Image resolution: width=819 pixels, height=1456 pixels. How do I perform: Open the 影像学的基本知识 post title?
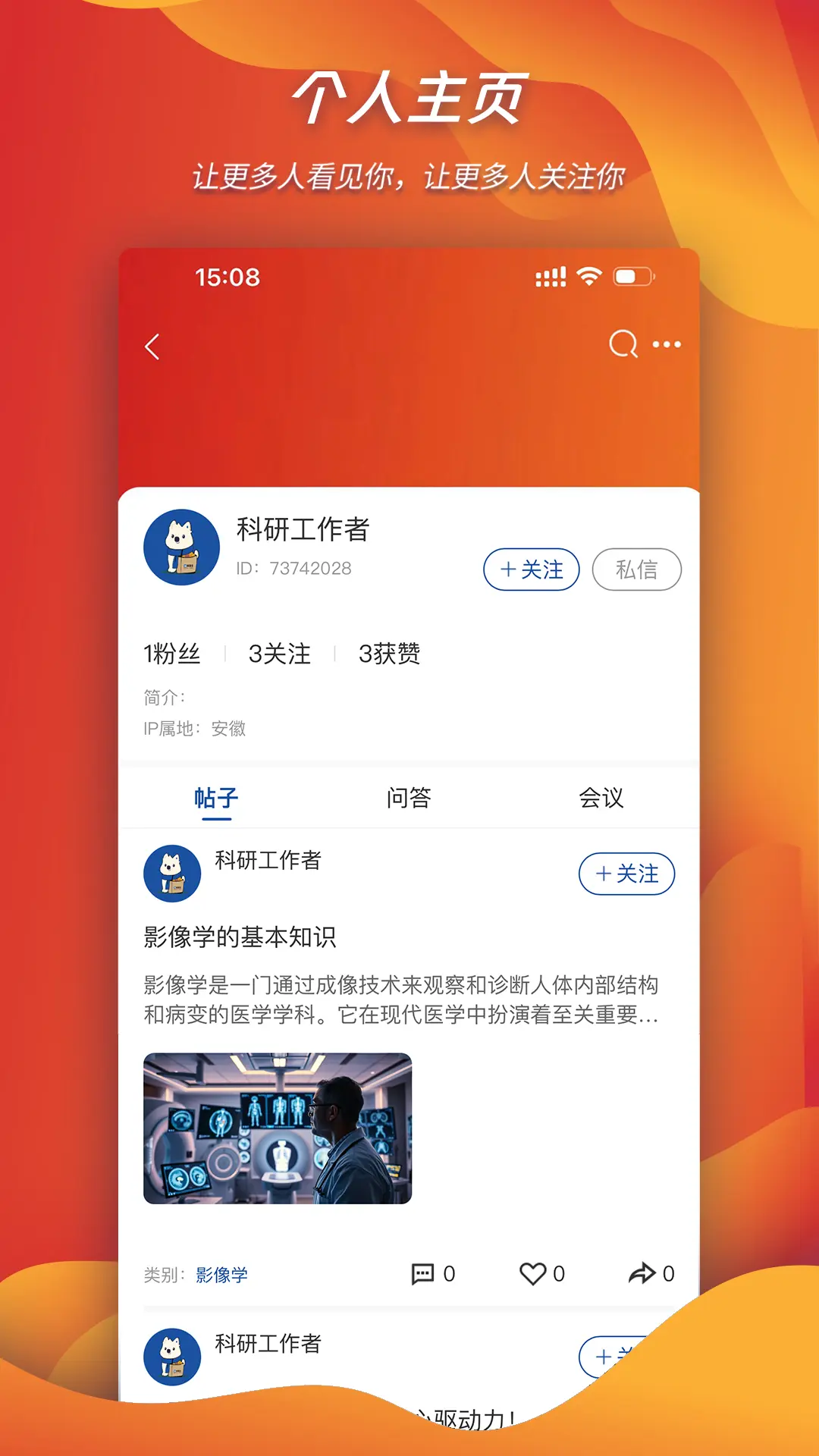pyautogui.click(x=240, y=937)
